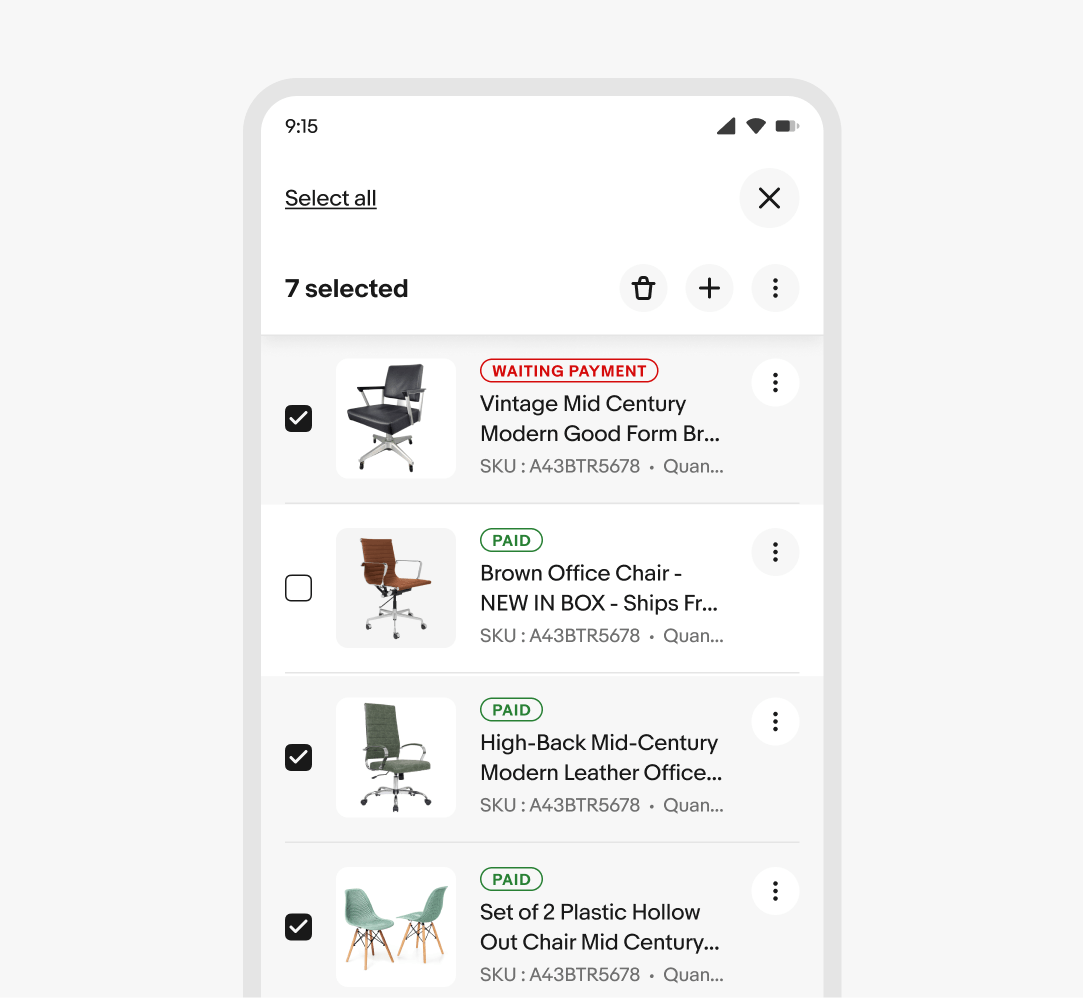Image resolution: width=1083 pixels, height=998 pixels.
Task: Close the selection mode
Action: click(769, 198)
